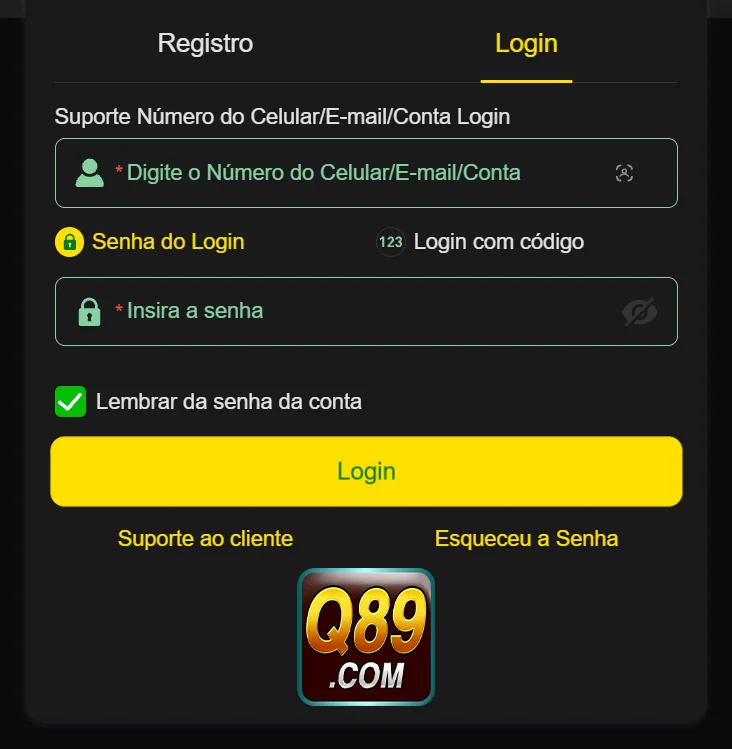Open the Q89.COM logo
The width and height of the screenshot is (732, 749).
coord(366,634)
